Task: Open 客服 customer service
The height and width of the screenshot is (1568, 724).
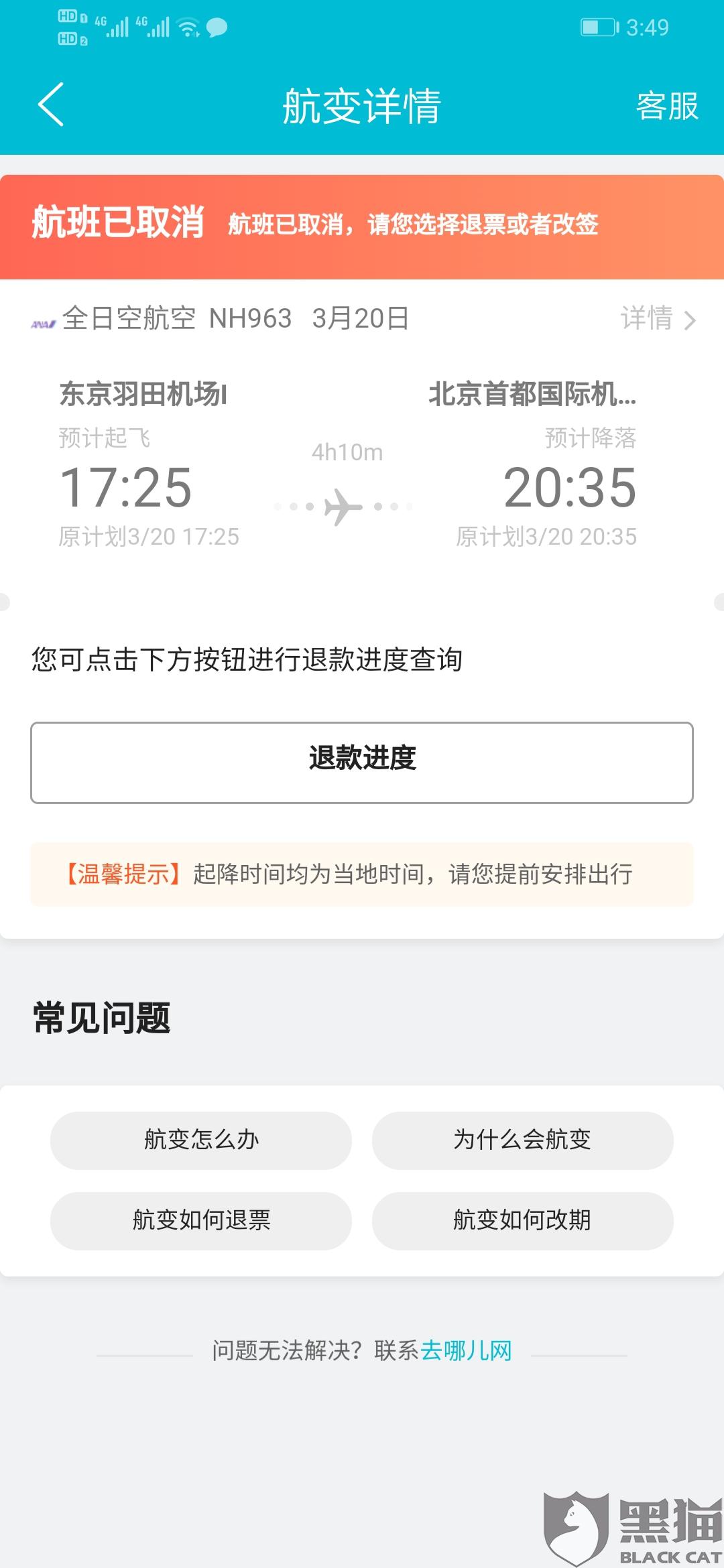Action: [x=667, y=106]
